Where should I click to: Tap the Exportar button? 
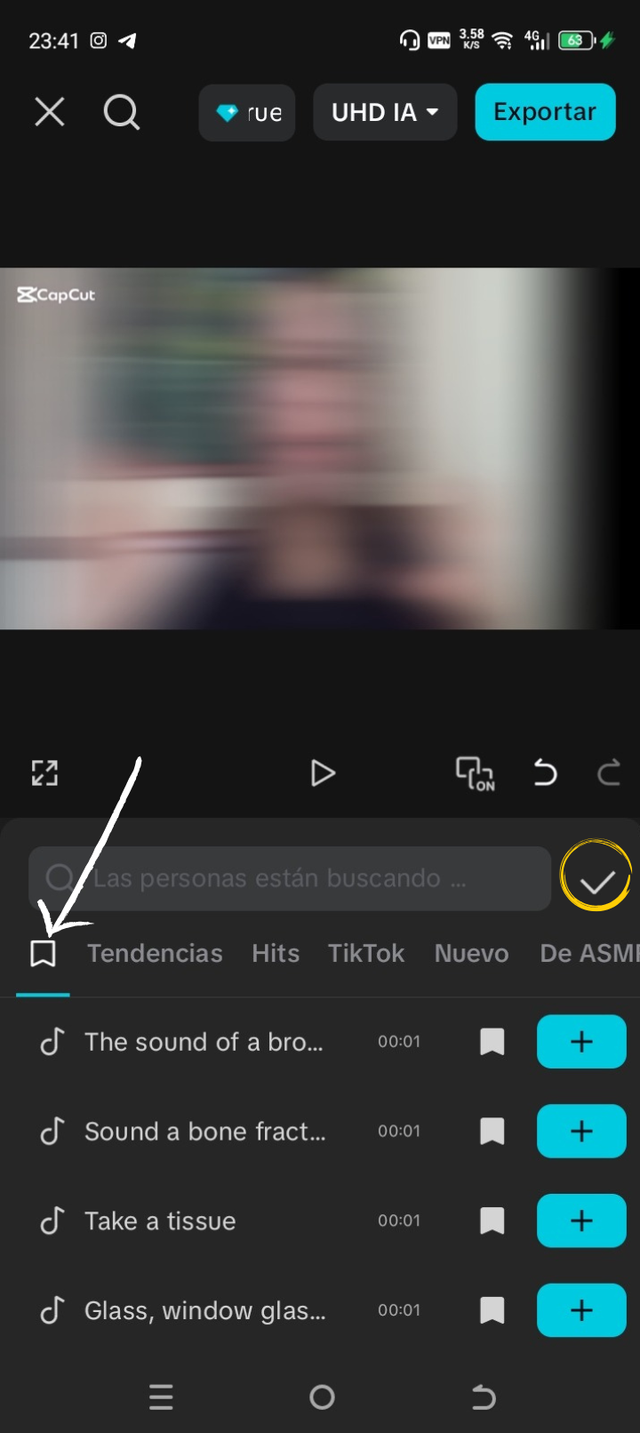point(544,112)
